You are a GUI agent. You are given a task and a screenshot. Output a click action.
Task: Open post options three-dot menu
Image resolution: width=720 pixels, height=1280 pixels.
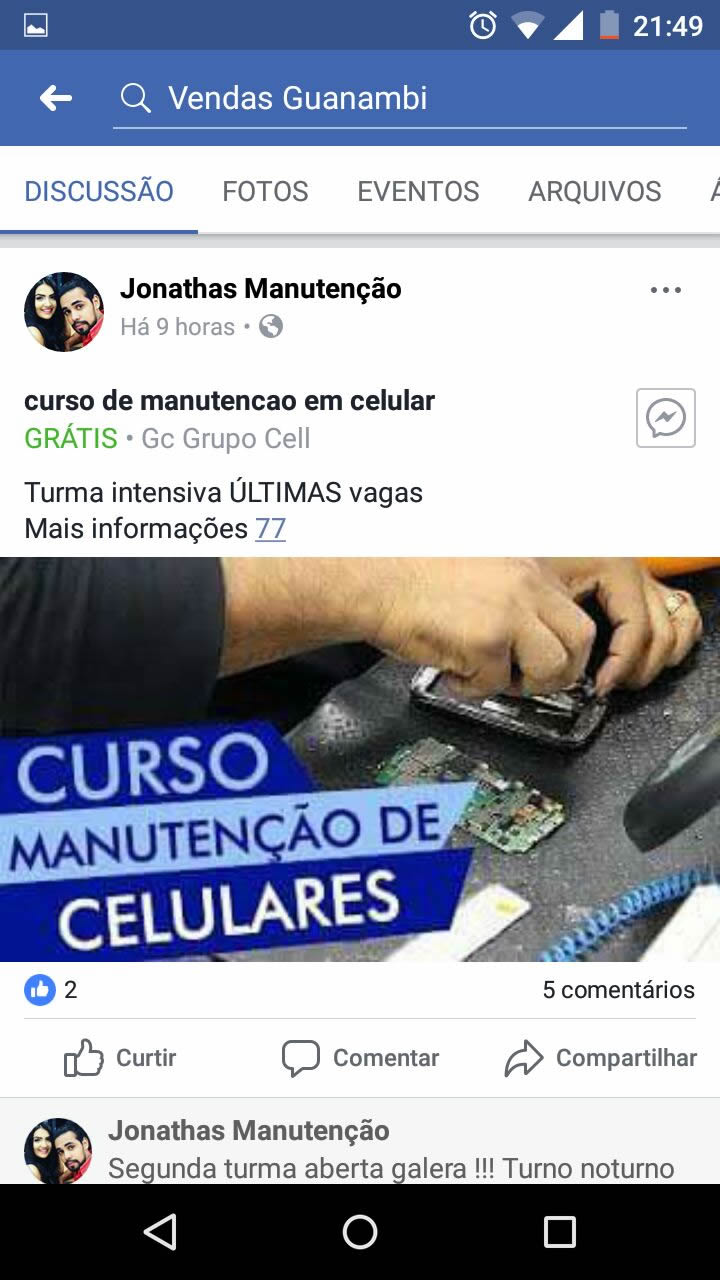665,290
